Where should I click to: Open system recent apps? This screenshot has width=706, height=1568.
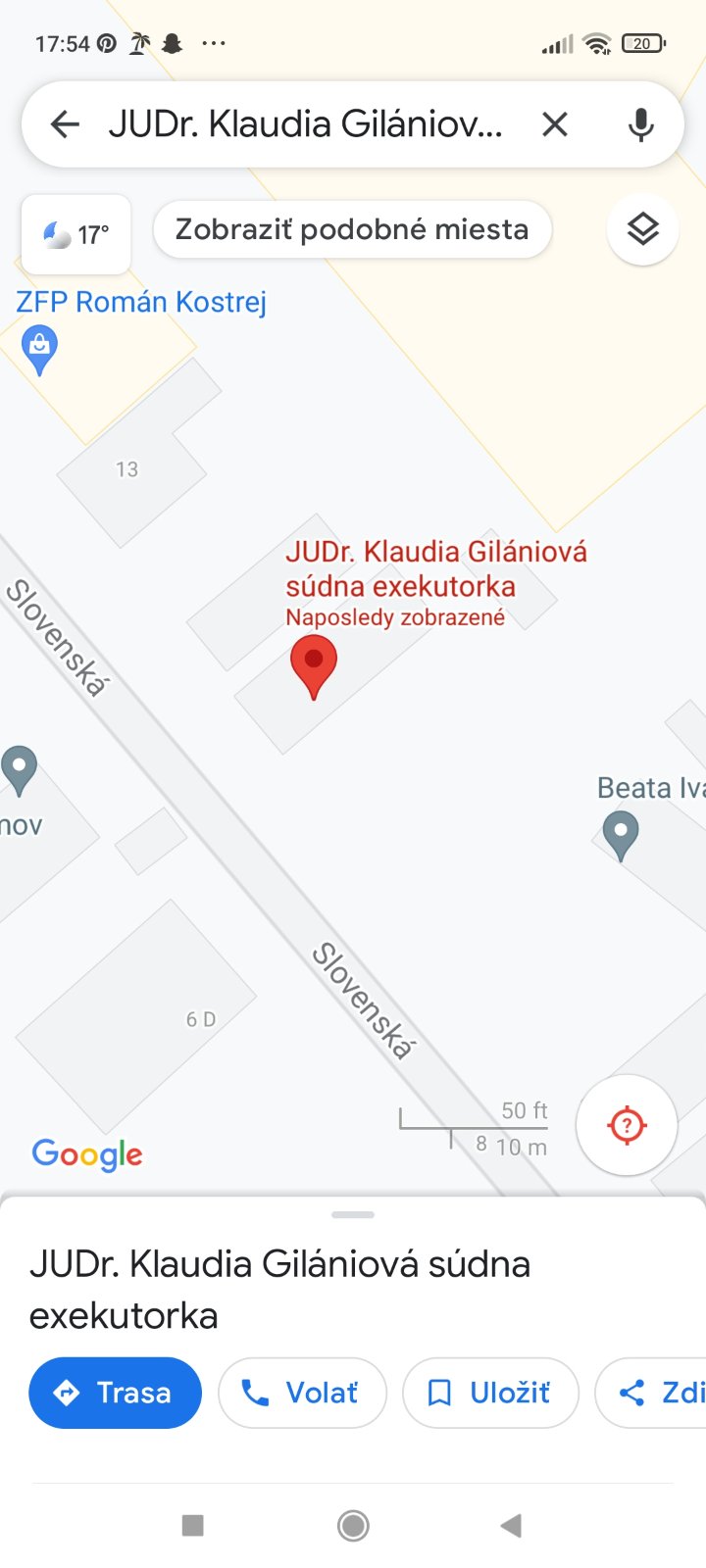[x=193, y=1525]
